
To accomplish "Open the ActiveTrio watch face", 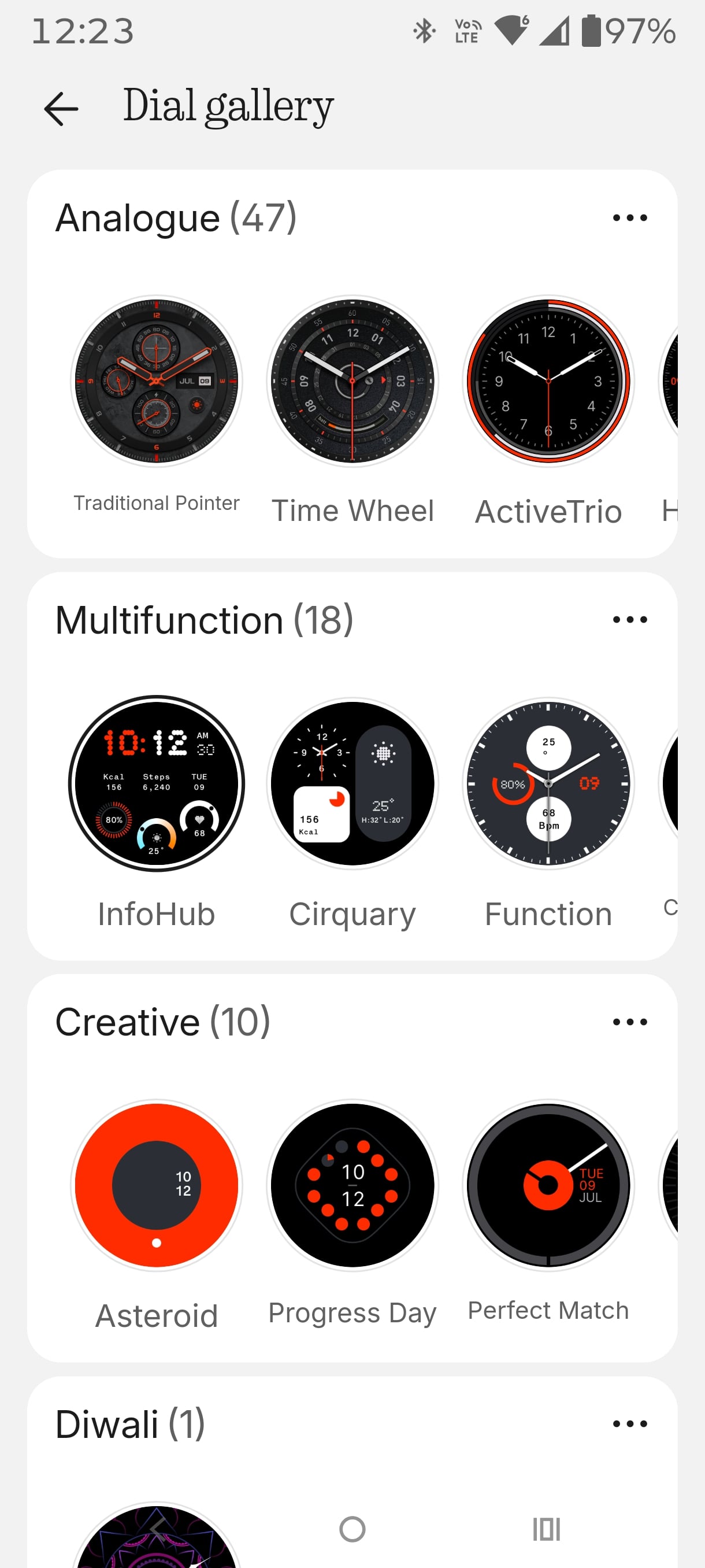I will pyautogui.click(x=548, y=382).
